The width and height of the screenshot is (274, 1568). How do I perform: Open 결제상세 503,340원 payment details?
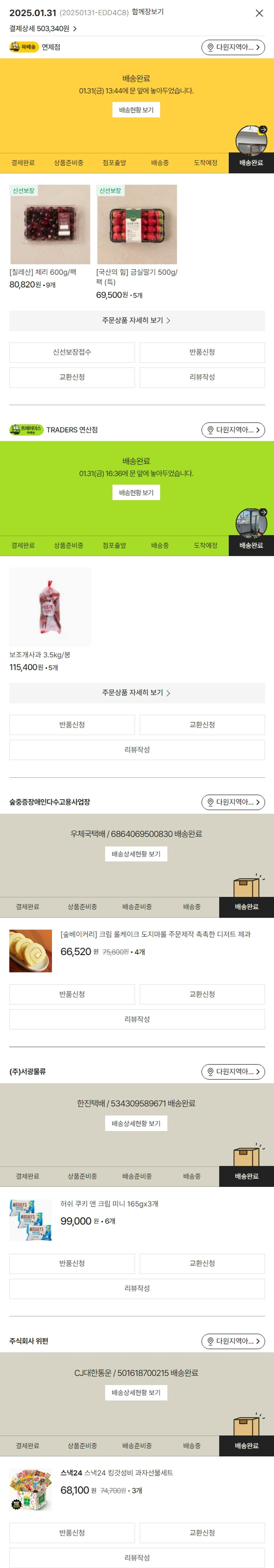[43, 29]
